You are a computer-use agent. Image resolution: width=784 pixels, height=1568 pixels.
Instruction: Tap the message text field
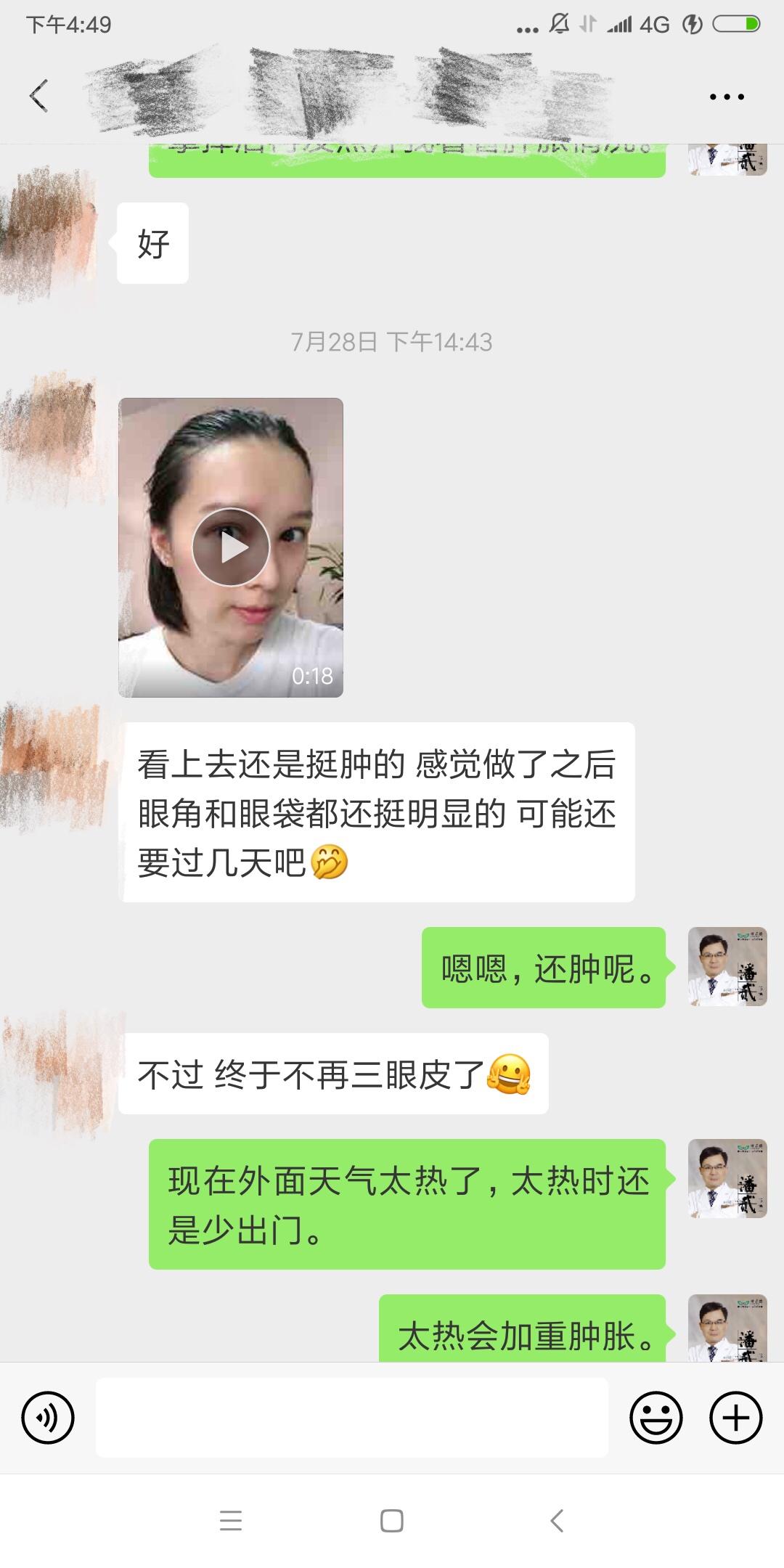click(x=352, y=1417)
